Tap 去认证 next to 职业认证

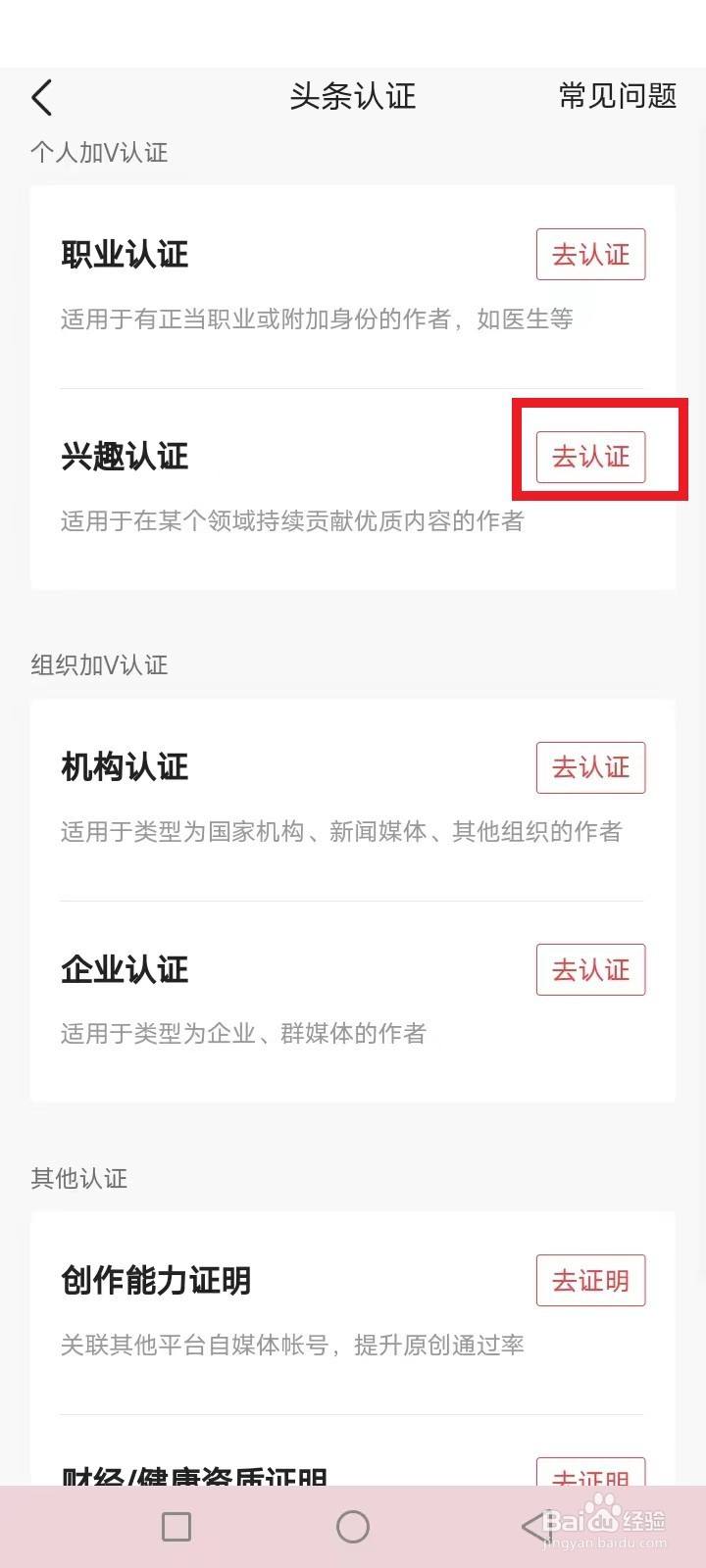pyautogui.click(x=590, y=254)
